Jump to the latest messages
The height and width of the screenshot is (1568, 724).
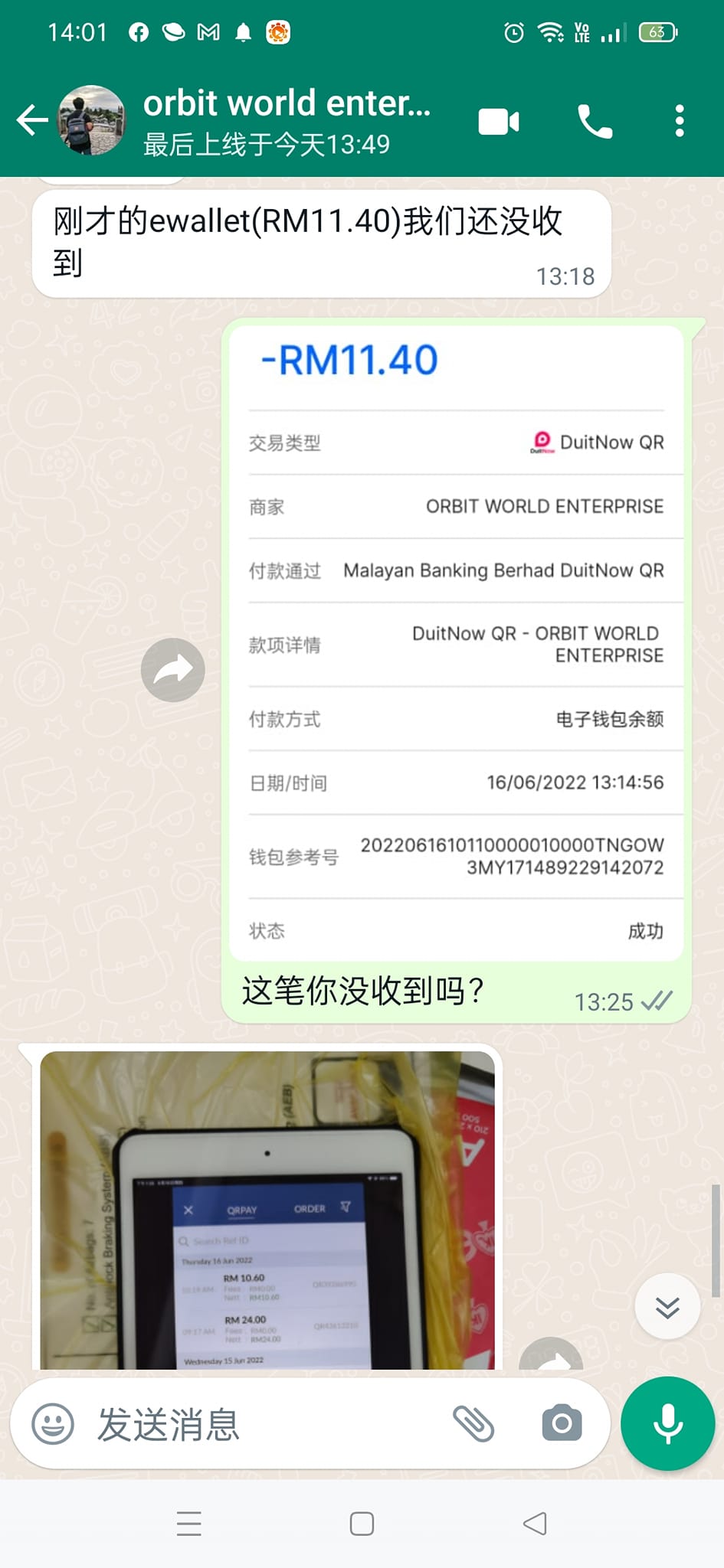(x=667, y=1307)
